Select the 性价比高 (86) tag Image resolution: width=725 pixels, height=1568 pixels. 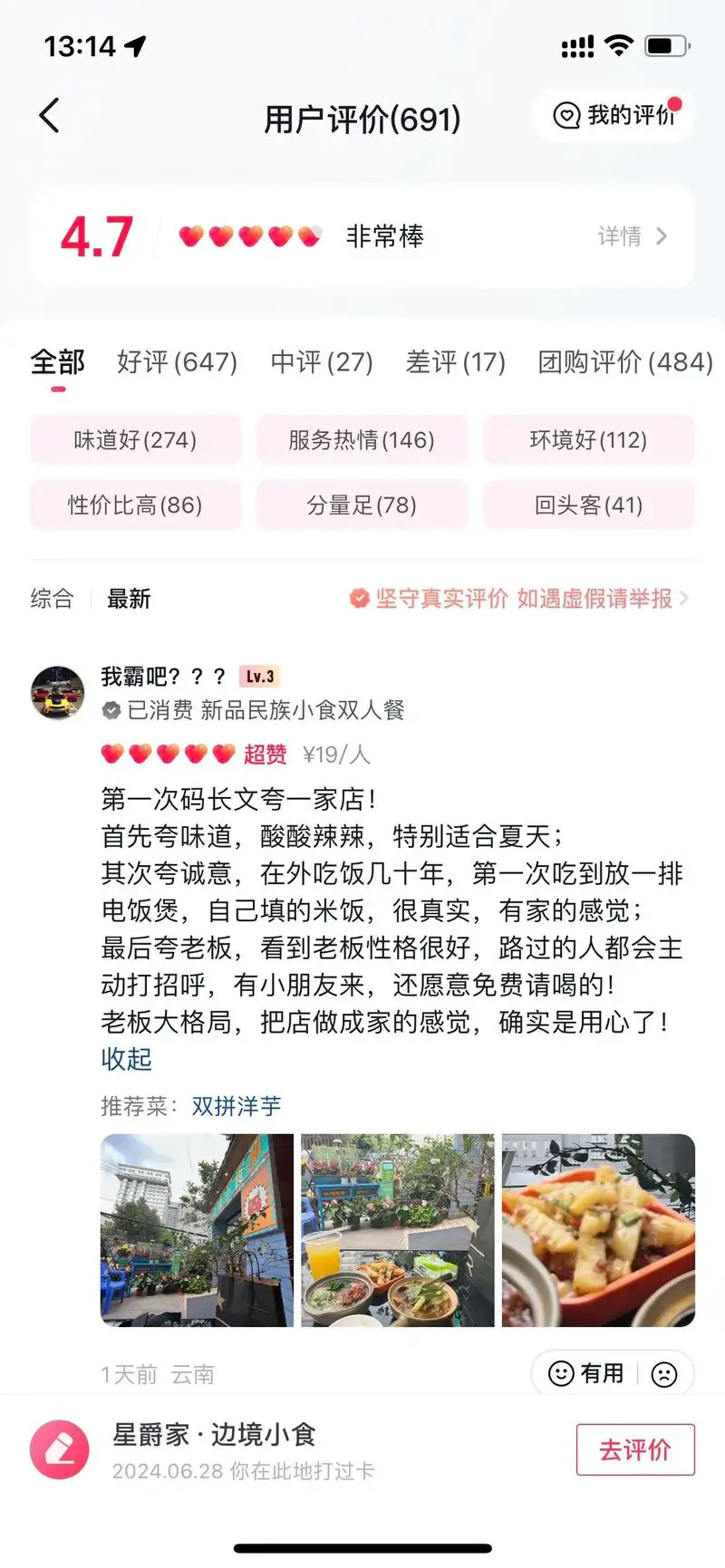pos(136,505)
